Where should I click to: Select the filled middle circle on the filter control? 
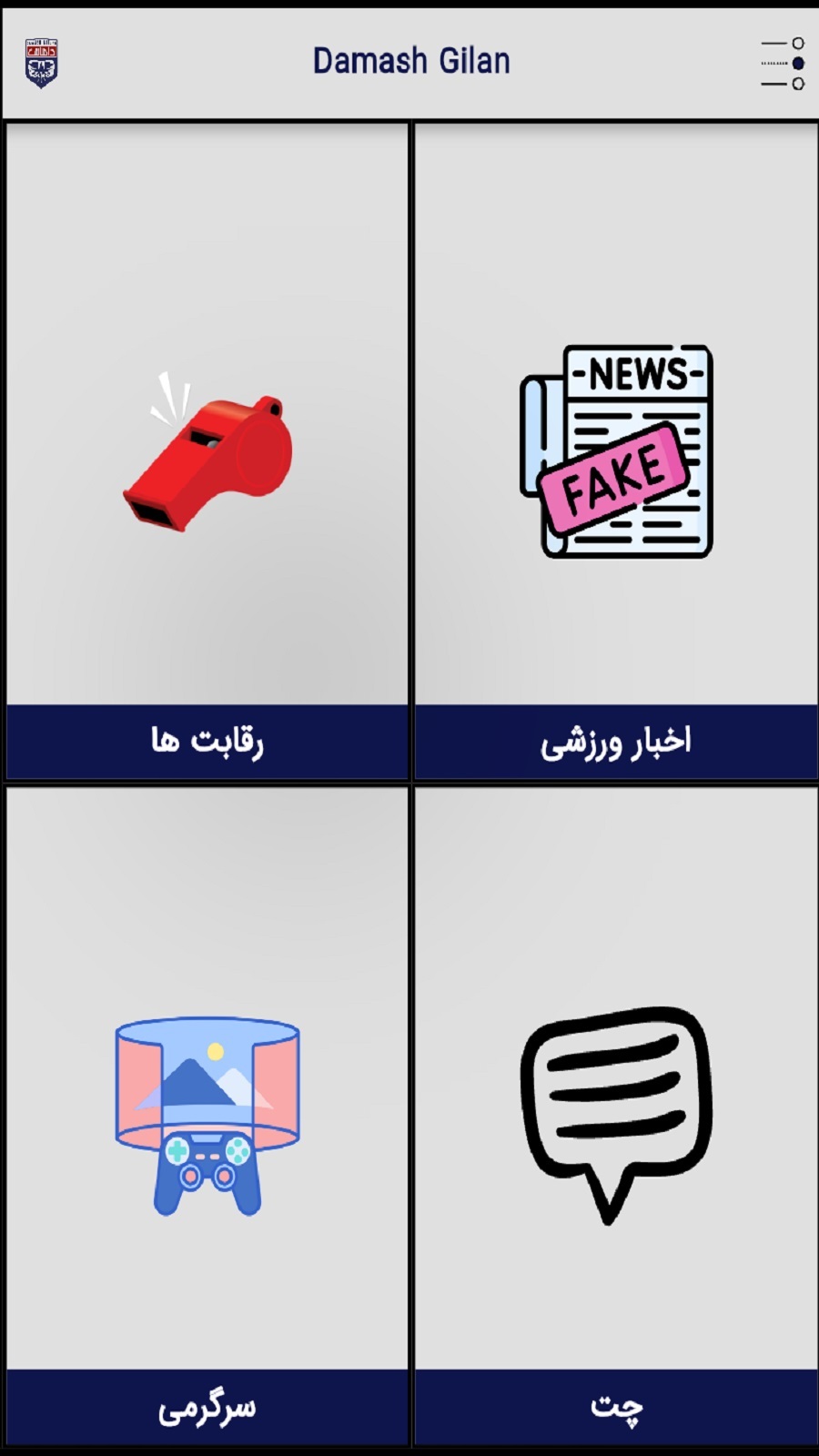click(800, 63)
